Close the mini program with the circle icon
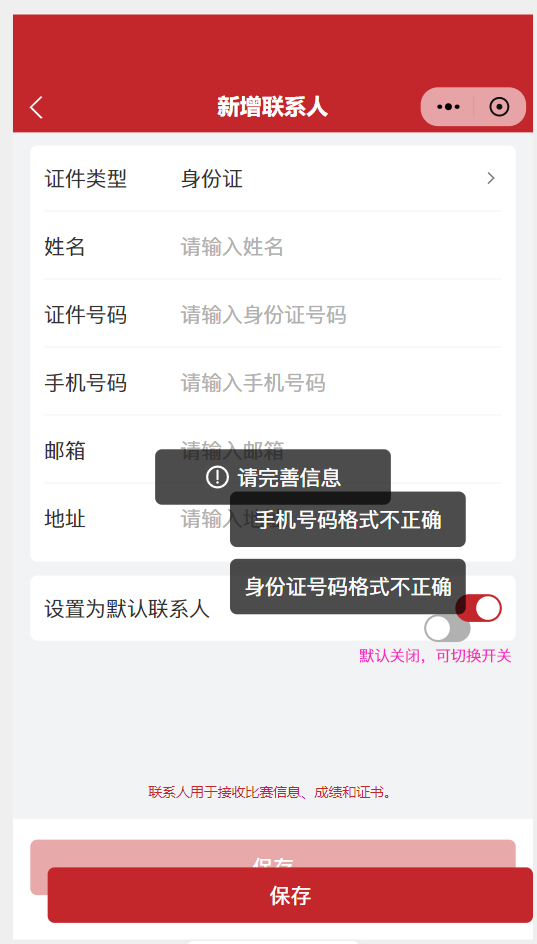 click(x=499, y=107)
